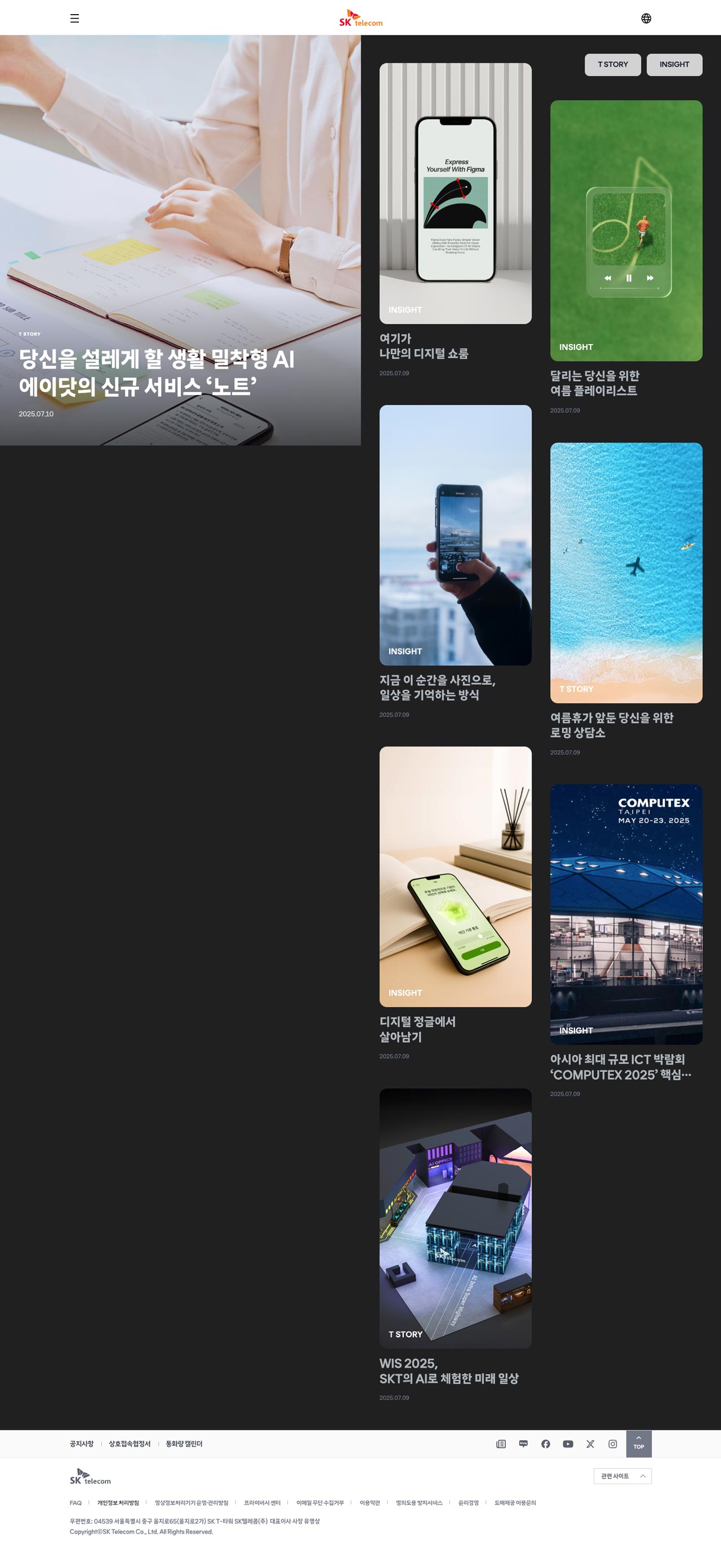This screenshot has width=721, height=1568.
Task: Visit the Facebook page icon
Action: (x=546, y=1444)
